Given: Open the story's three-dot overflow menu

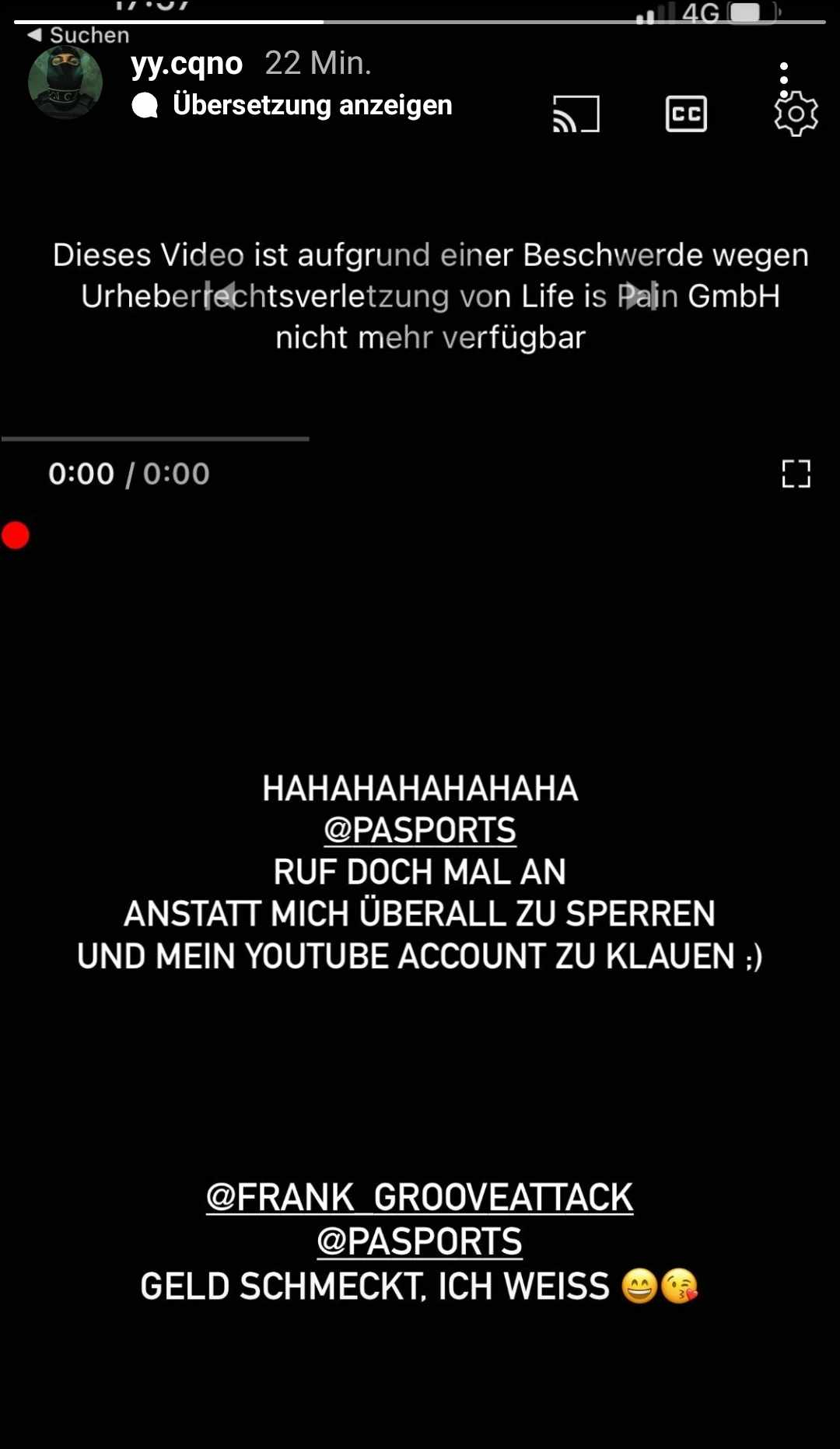Looking at the screenshot, I should click(784, 79).
